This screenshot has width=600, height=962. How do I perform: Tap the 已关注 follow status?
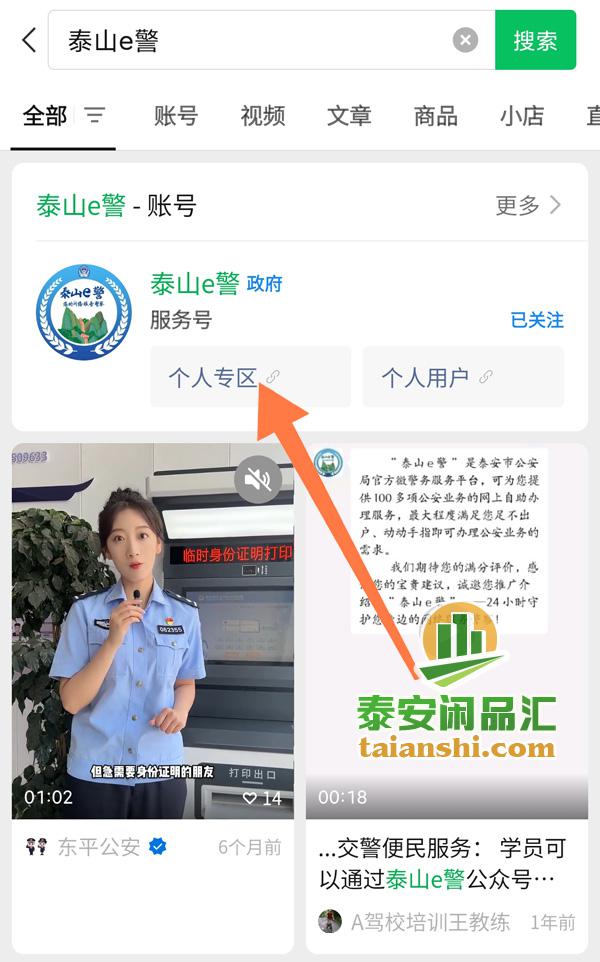coord(537,320)
